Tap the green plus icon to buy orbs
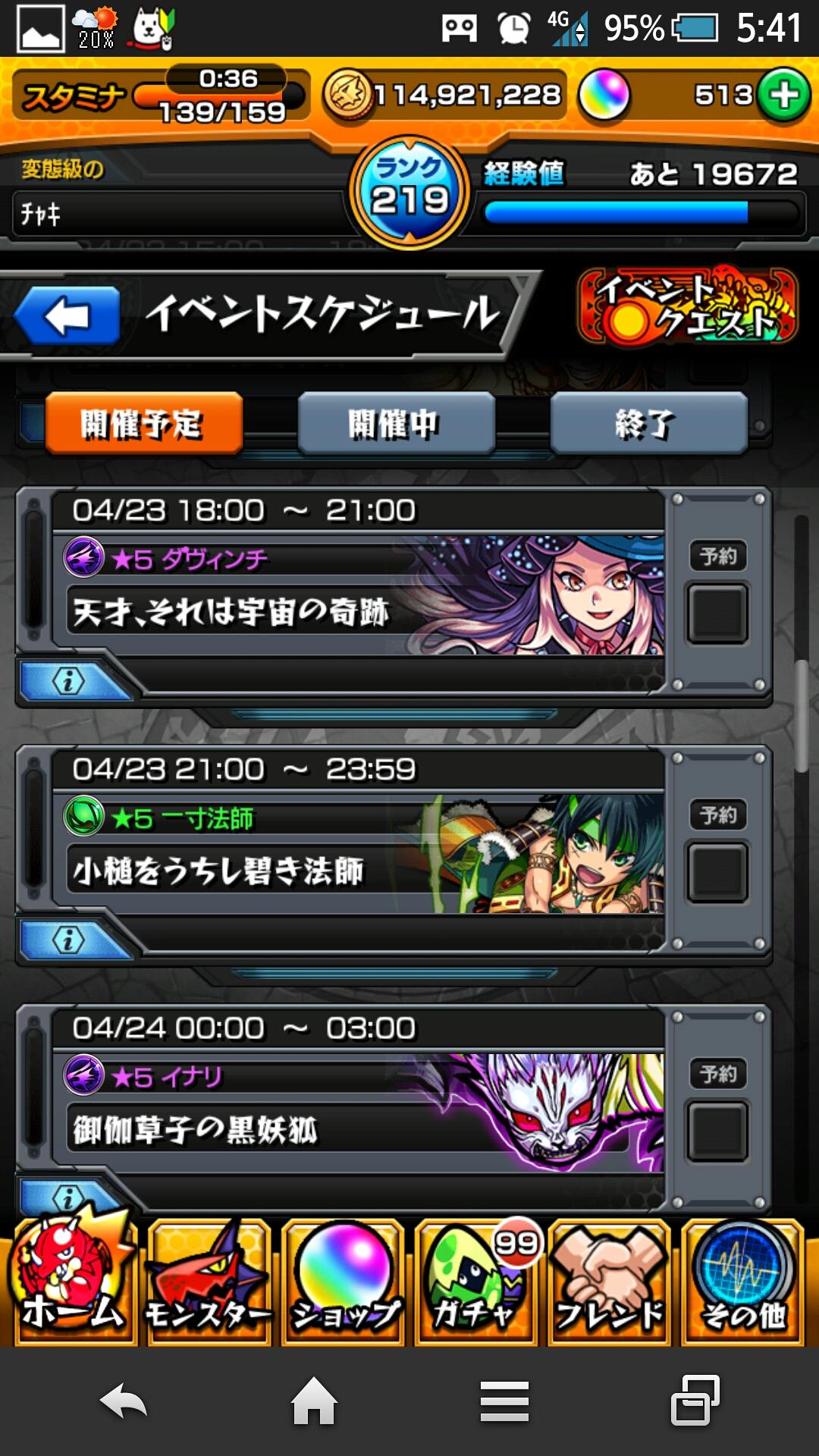 click(x=784, y=96)
